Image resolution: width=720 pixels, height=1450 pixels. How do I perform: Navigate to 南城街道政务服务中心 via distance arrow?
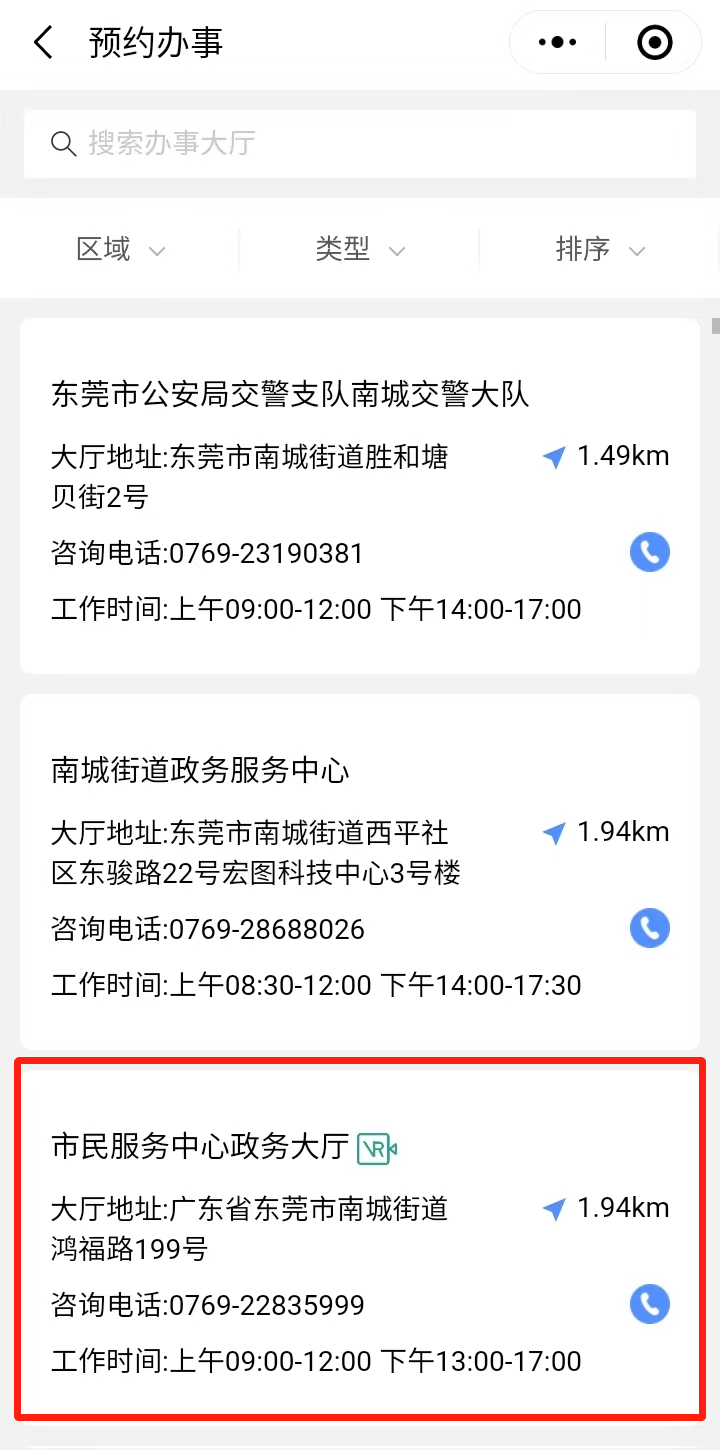click(605, 833)
